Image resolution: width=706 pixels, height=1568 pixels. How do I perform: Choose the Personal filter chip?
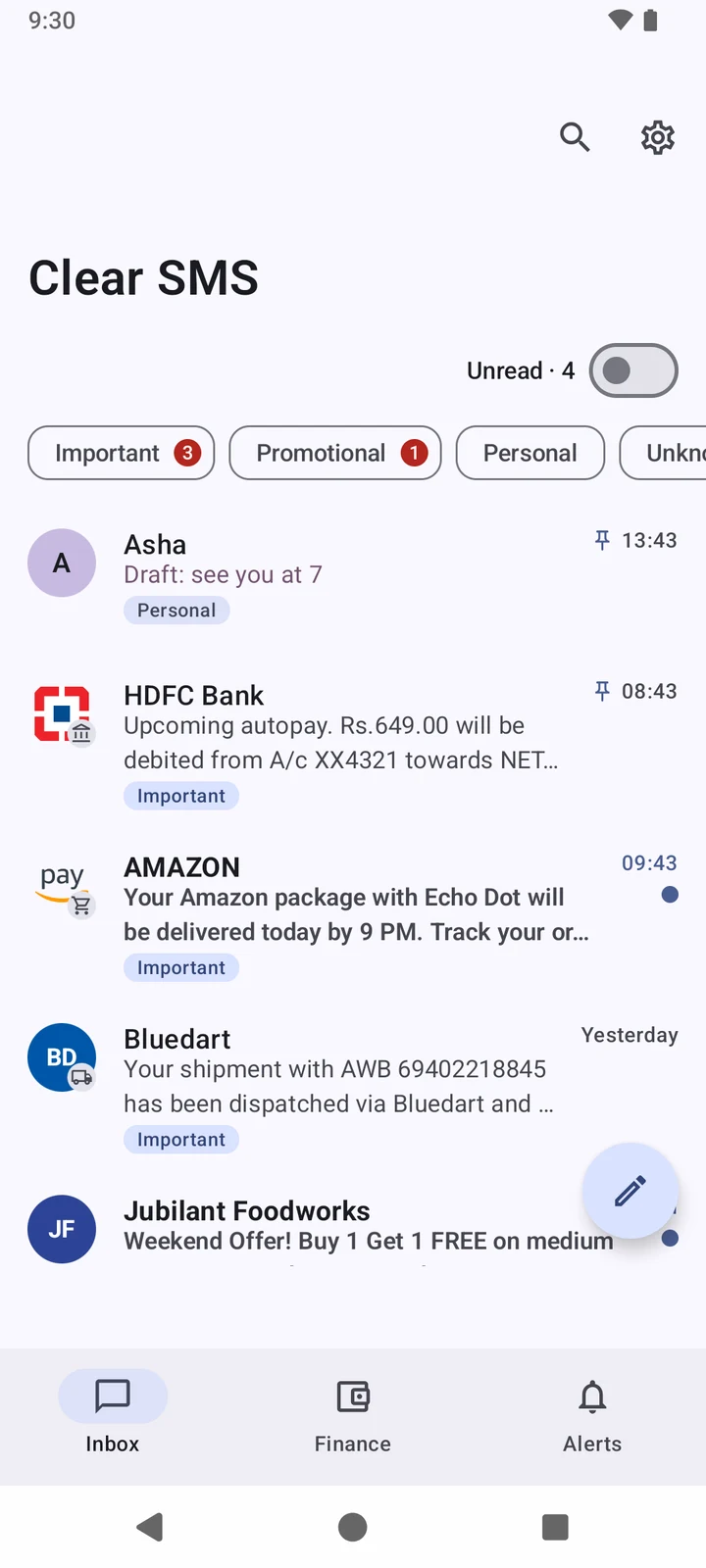[530, 453]
